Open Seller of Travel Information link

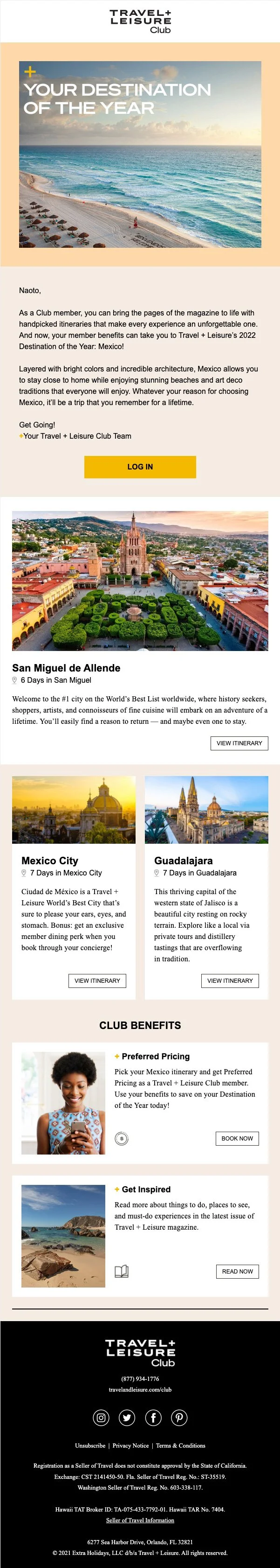[140, 1520]
